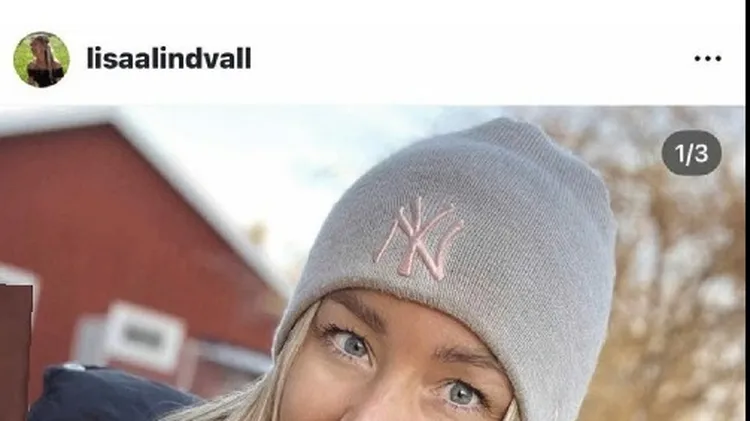The image size is (750, 421).
Task: Open the post's three-dot options menu
Action: 707,59
